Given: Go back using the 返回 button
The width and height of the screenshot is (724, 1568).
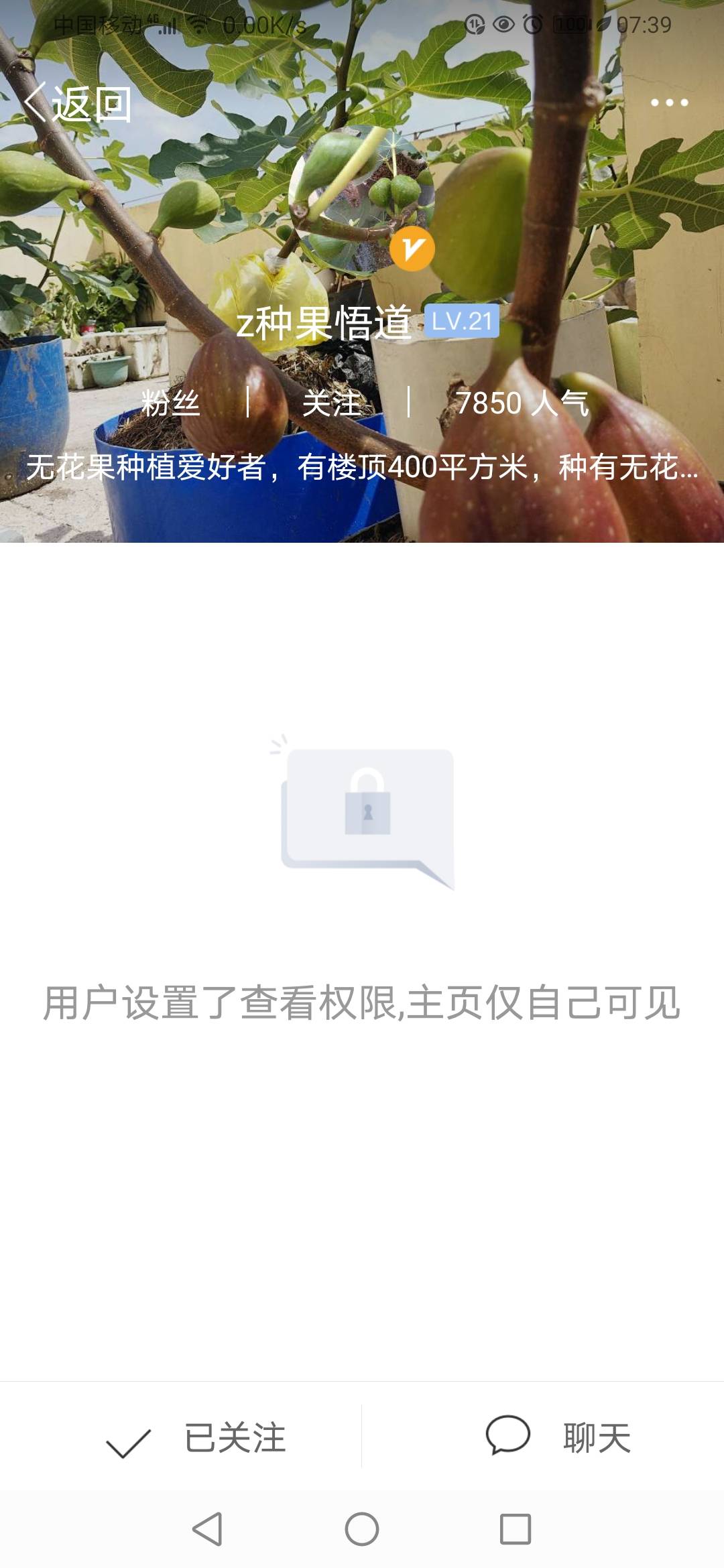Looking at the screenshot, I should [x=77, y=104].
